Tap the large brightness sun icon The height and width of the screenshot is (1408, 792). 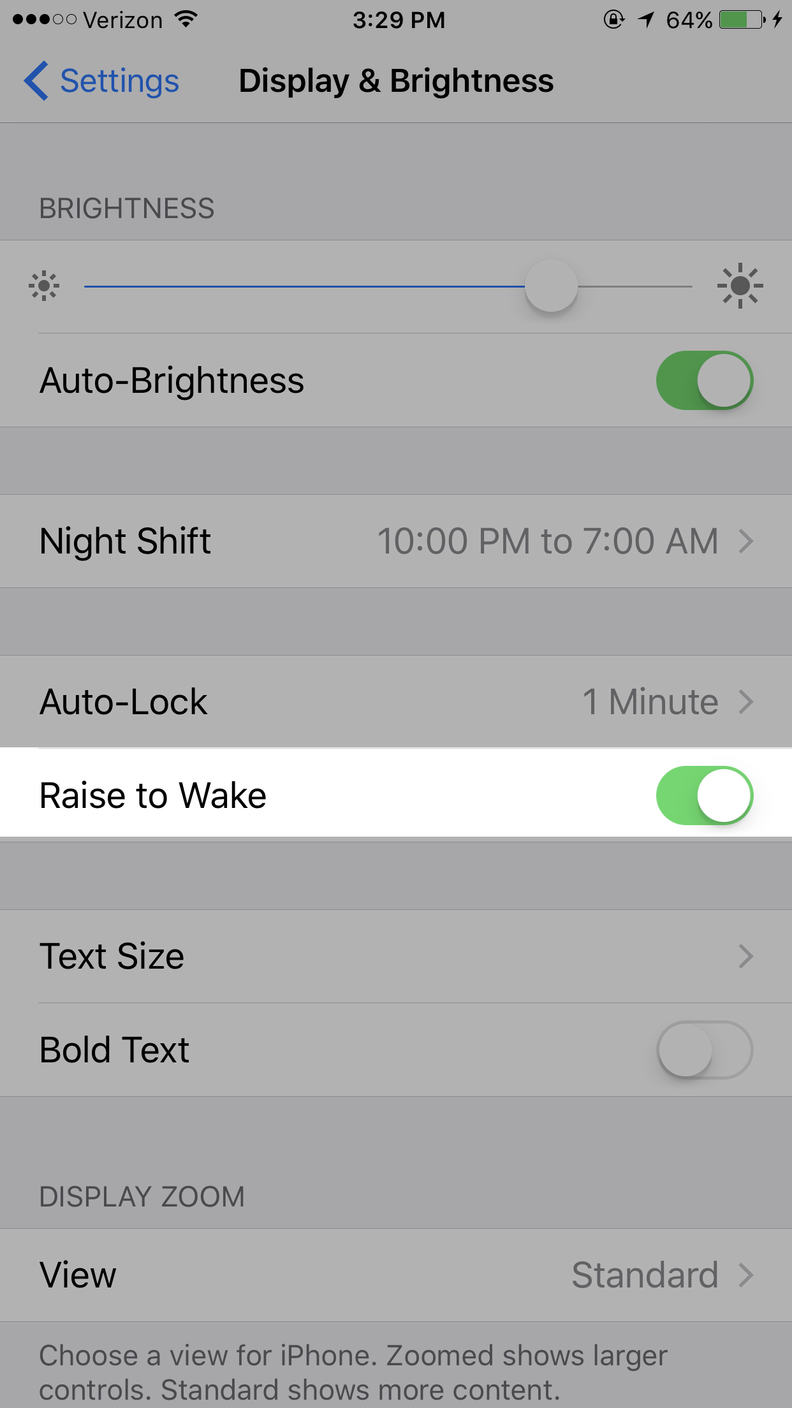click(740, 286)
